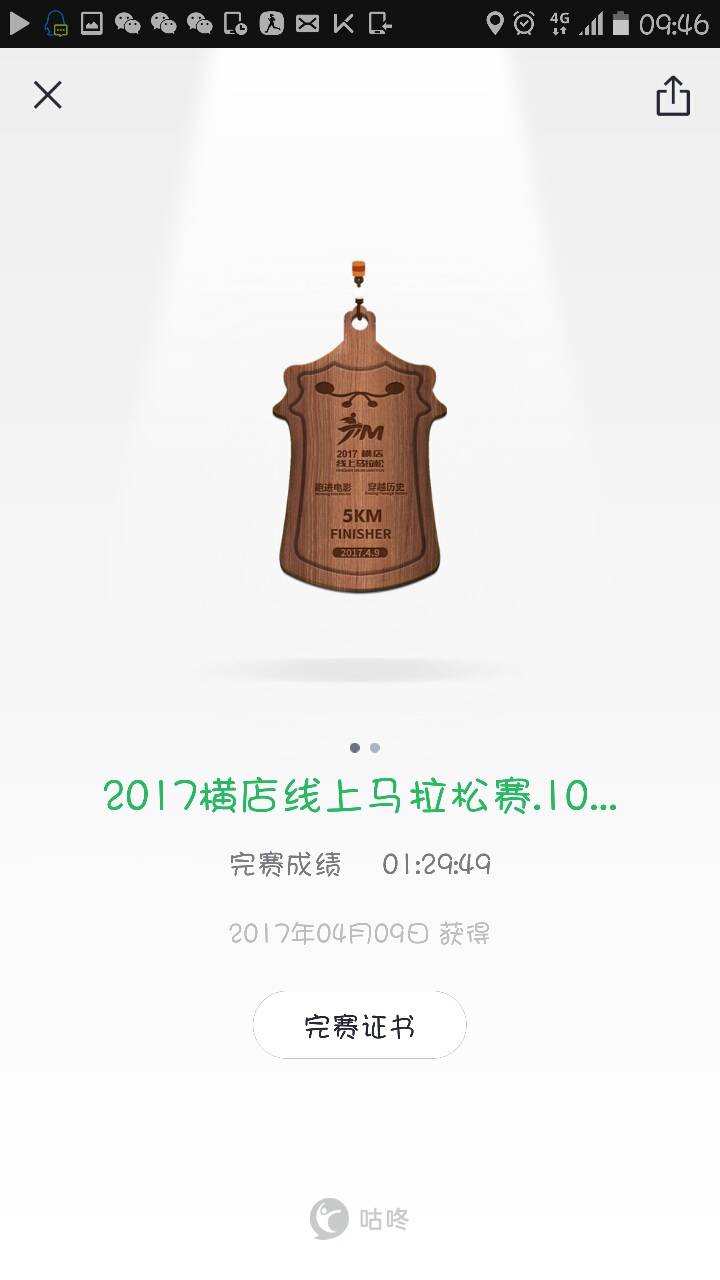The width and height of the screenshot is (720, 1280).
Task: Open the 完赛证书 finisher certificate
Action: pos(359,1025)
